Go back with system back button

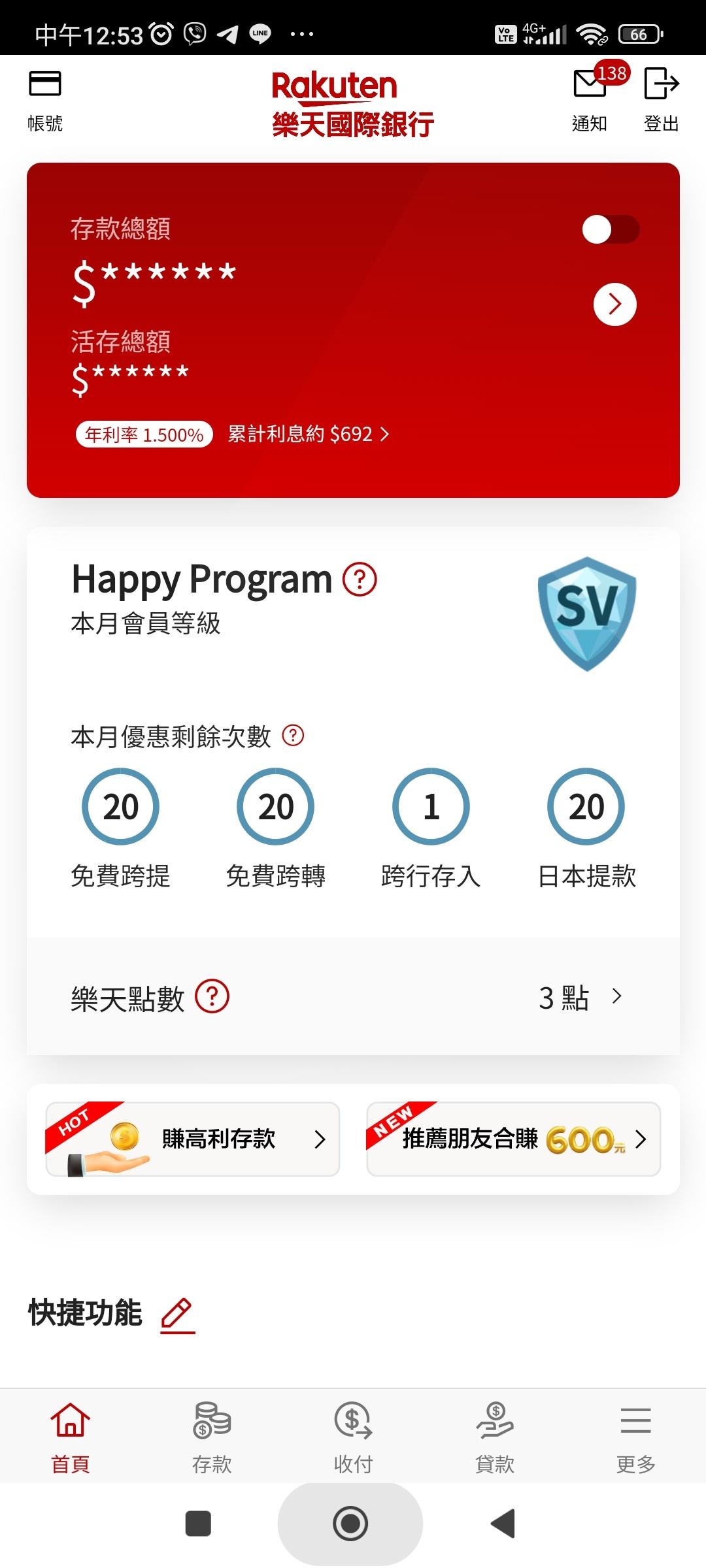[x=503, y=1524]
